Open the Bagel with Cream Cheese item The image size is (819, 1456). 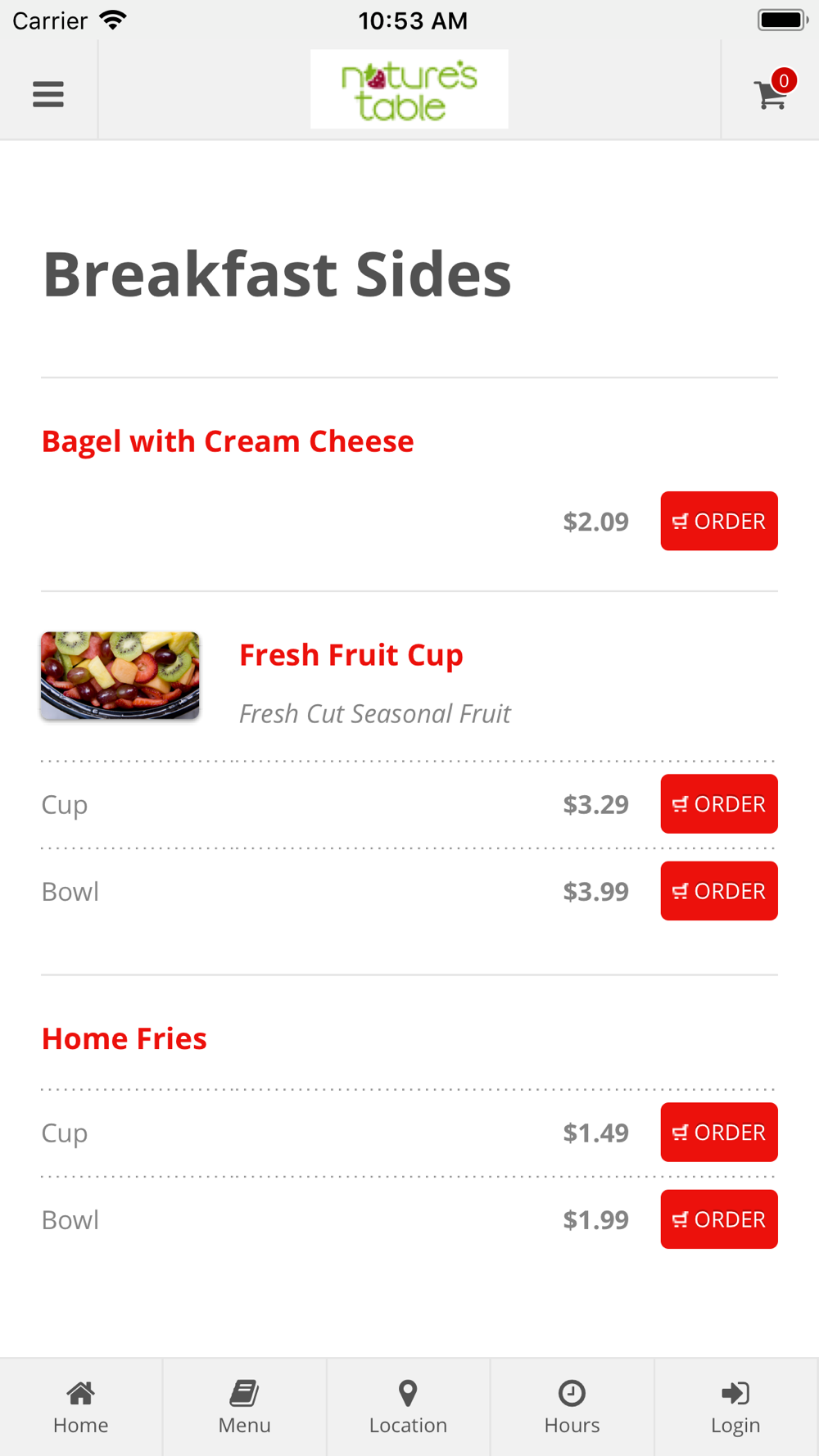[x=228, y=441]
